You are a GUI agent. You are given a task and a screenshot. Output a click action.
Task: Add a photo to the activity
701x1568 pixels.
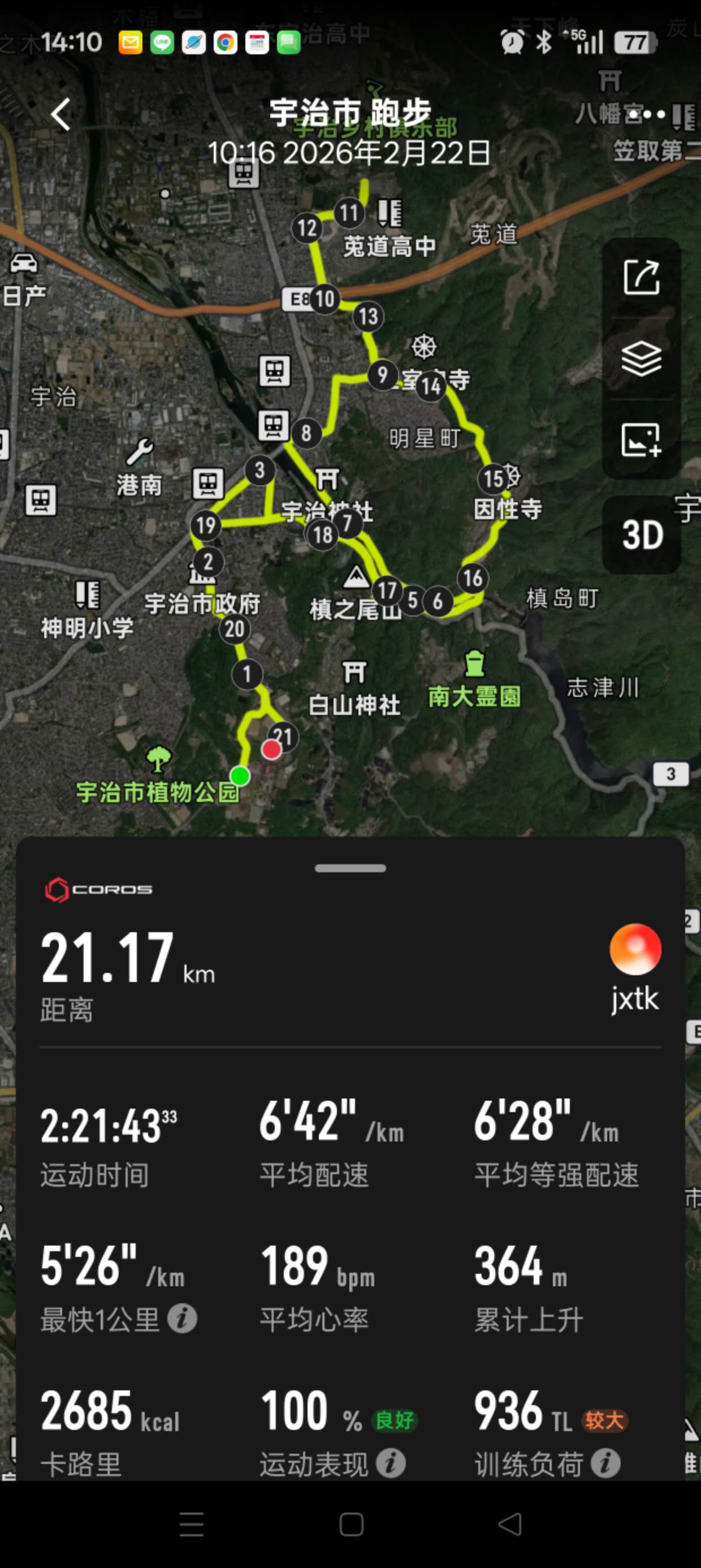642,440
